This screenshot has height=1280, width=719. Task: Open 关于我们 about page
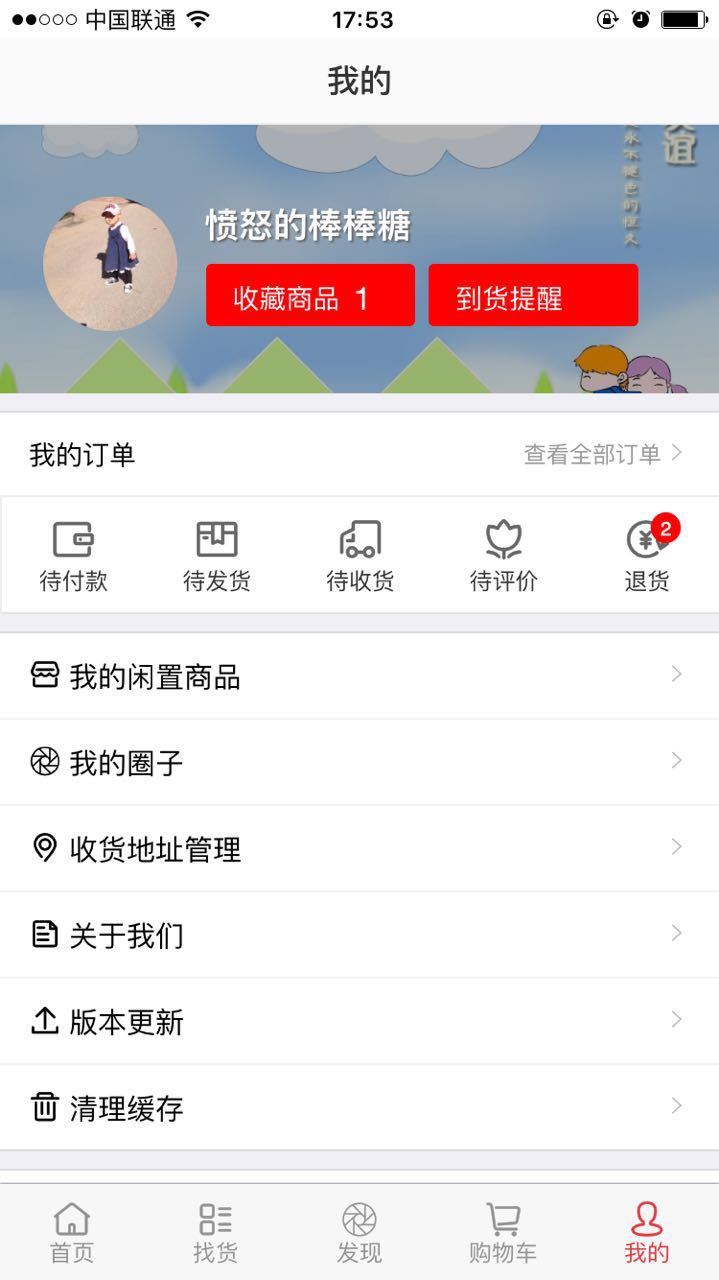point(359,935)
